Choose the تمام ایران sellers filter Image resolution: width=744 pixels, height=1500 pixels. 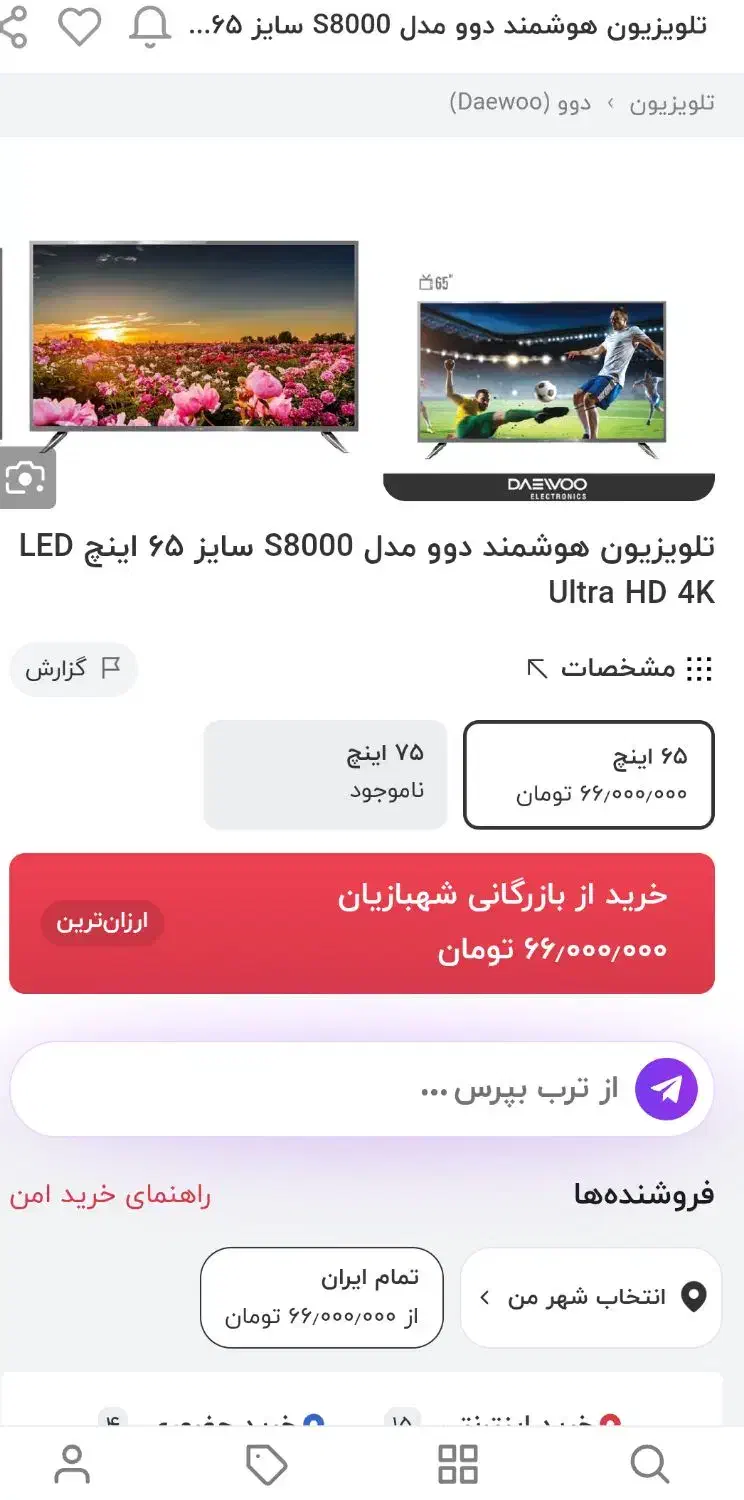point(321,1297)
